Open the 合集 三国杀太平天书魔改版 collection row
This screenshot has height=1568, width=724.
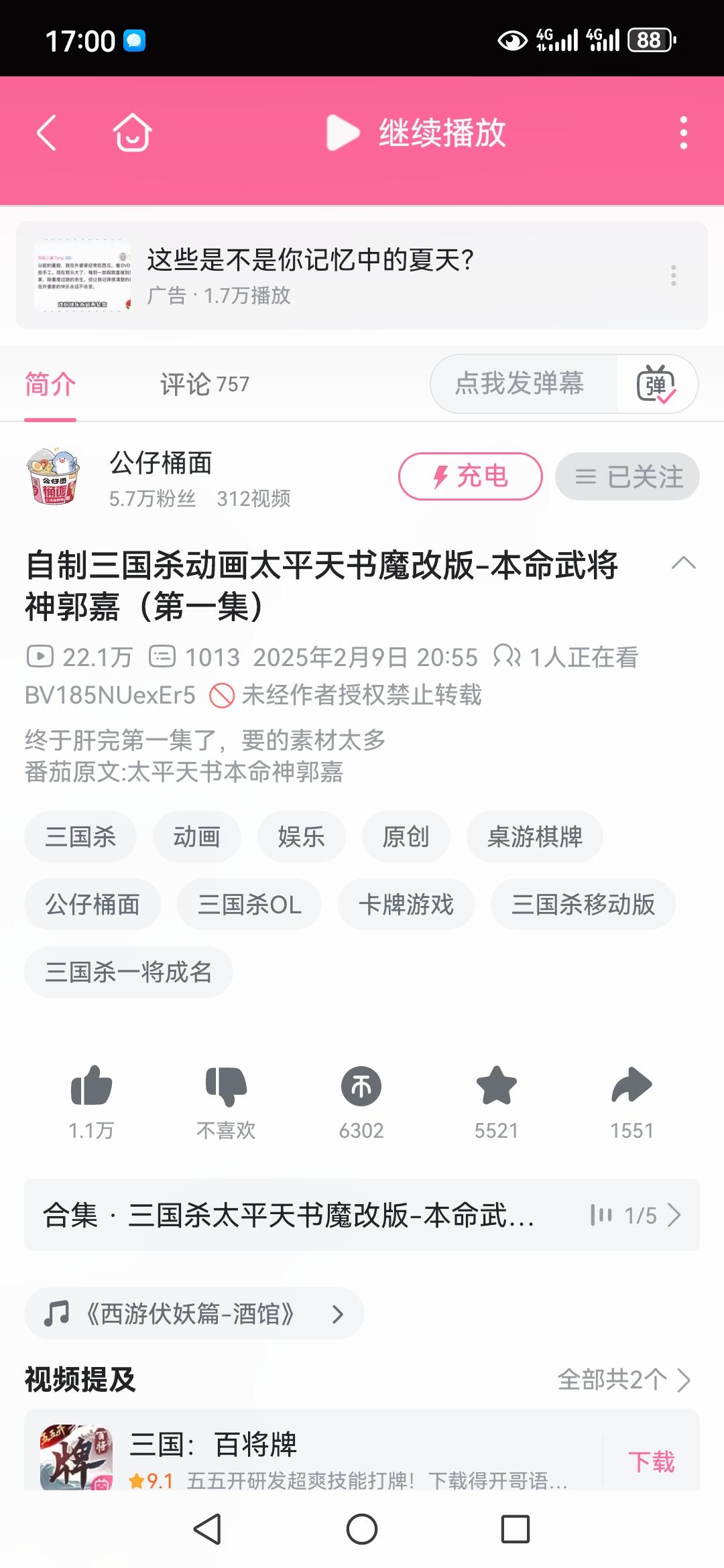(362, 1215)
